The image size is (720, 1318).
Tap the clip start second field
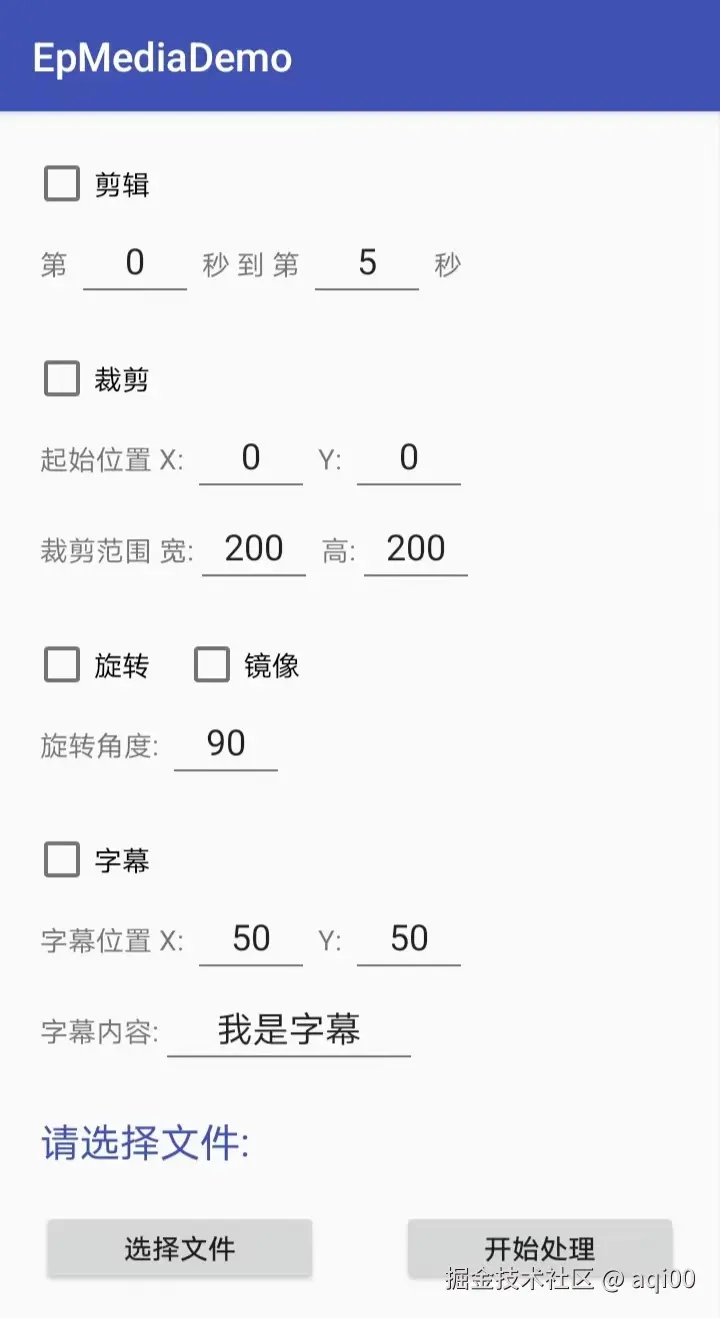point(135,263)
